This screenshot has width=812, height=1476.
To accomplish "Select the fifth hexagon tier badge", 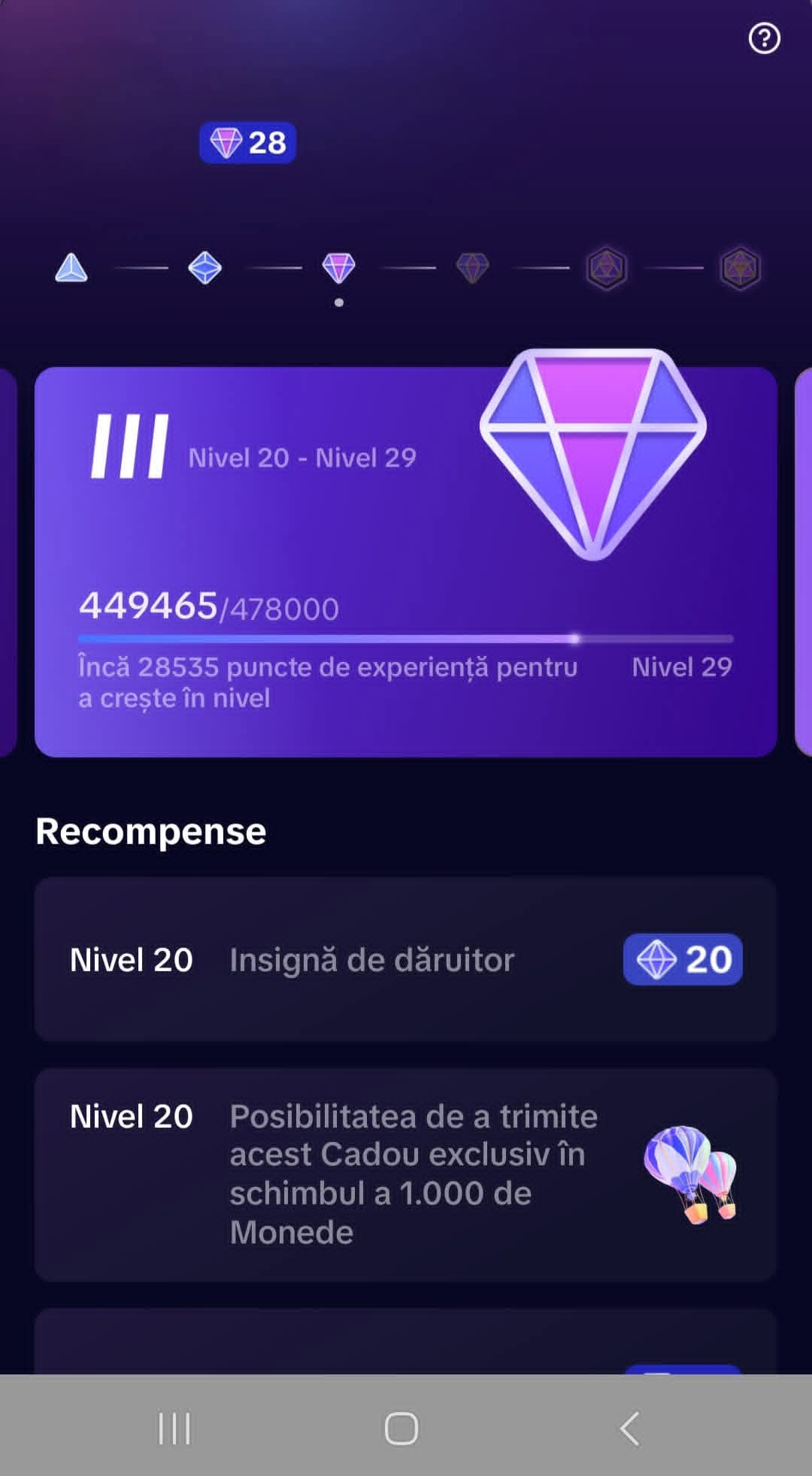I will pyautogui.click(x=606, y=268).
